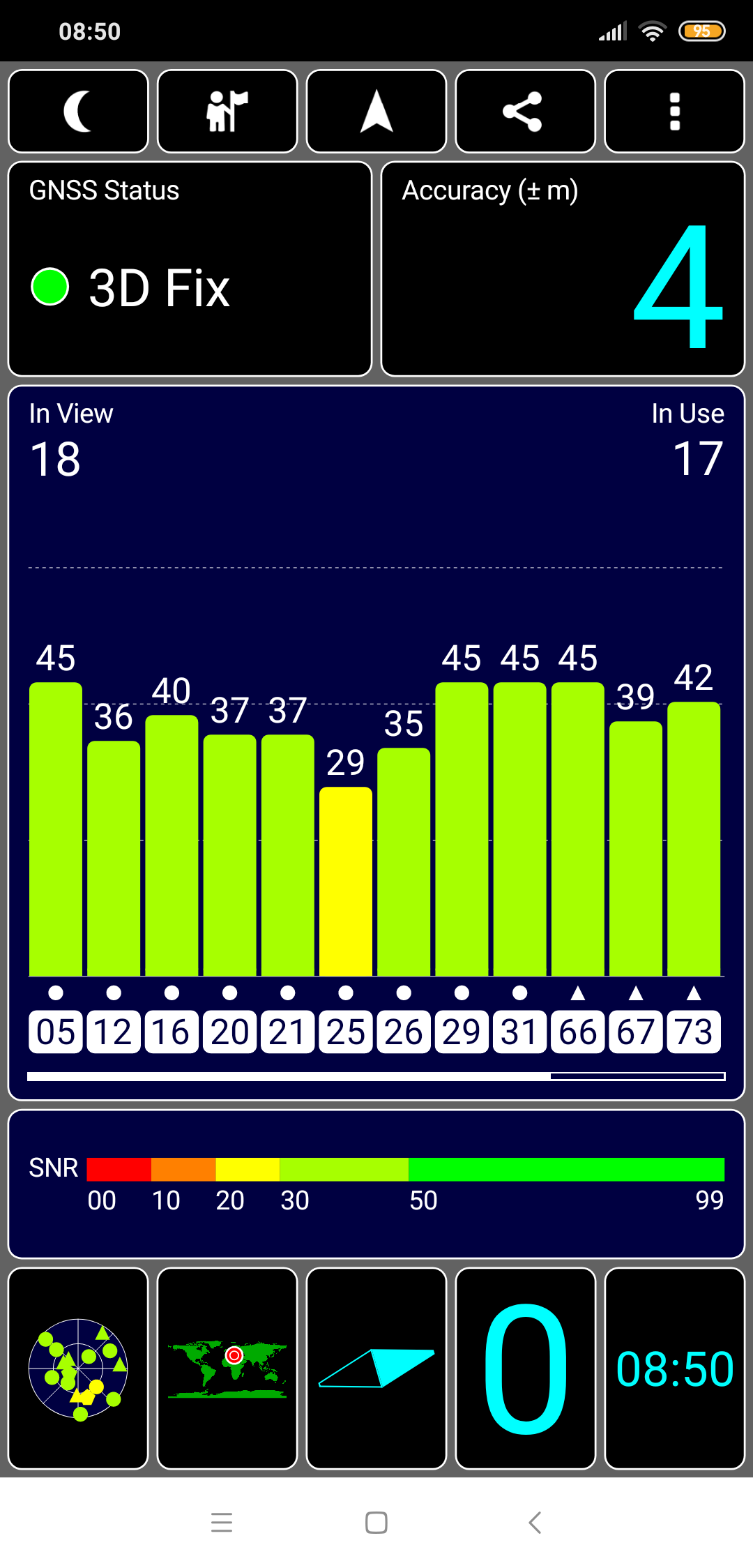Share the current location data
The width and height of the screenshot is (753, 1568).
point(525,112)
